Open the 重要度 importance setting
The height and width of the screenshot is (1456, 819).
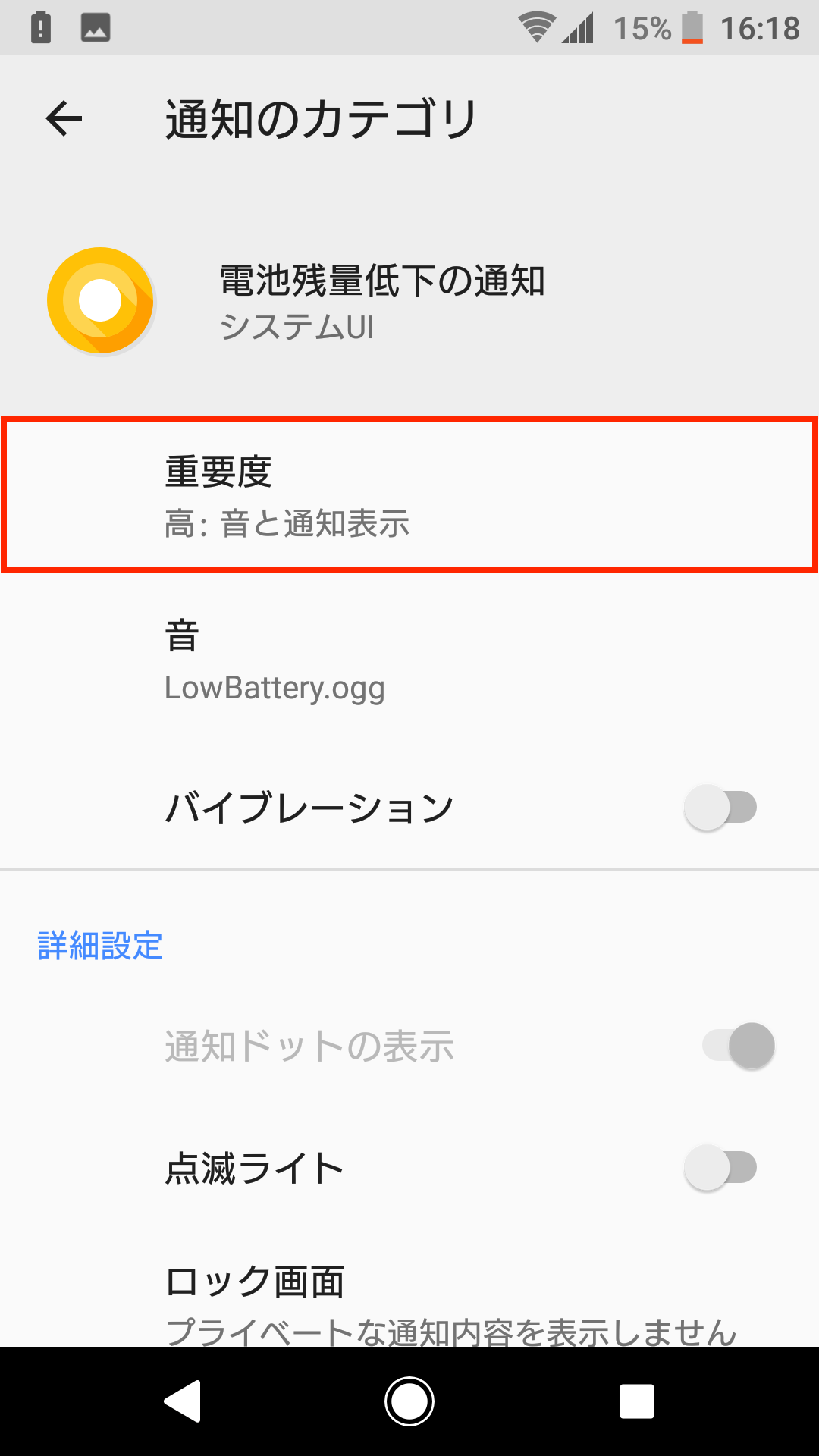click(409, 494)
